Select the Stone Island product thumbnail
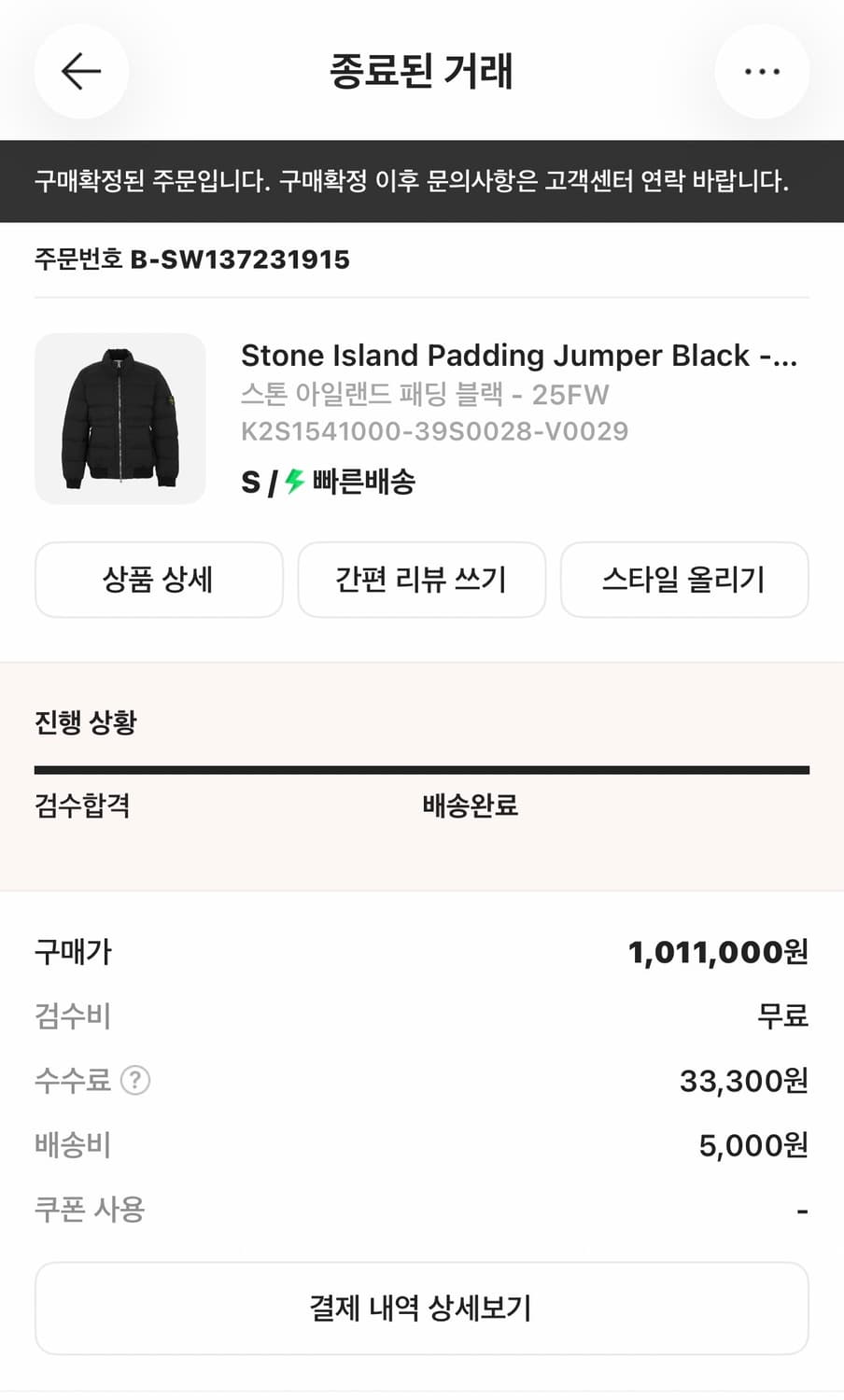Screen dimensions: 844x1400 click(120, 418)
